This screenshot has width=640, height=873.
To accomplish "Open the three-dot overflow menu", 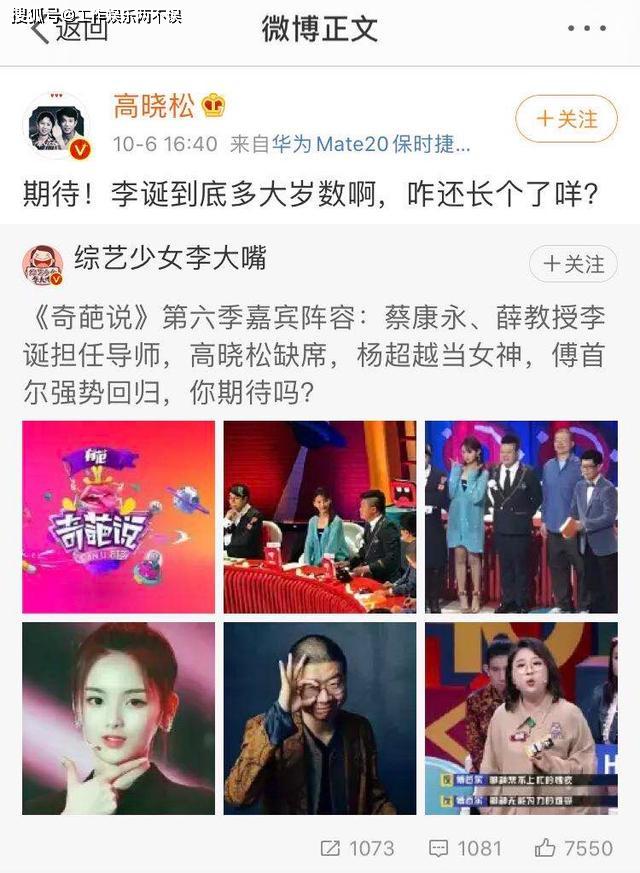I will coord(587,29).
